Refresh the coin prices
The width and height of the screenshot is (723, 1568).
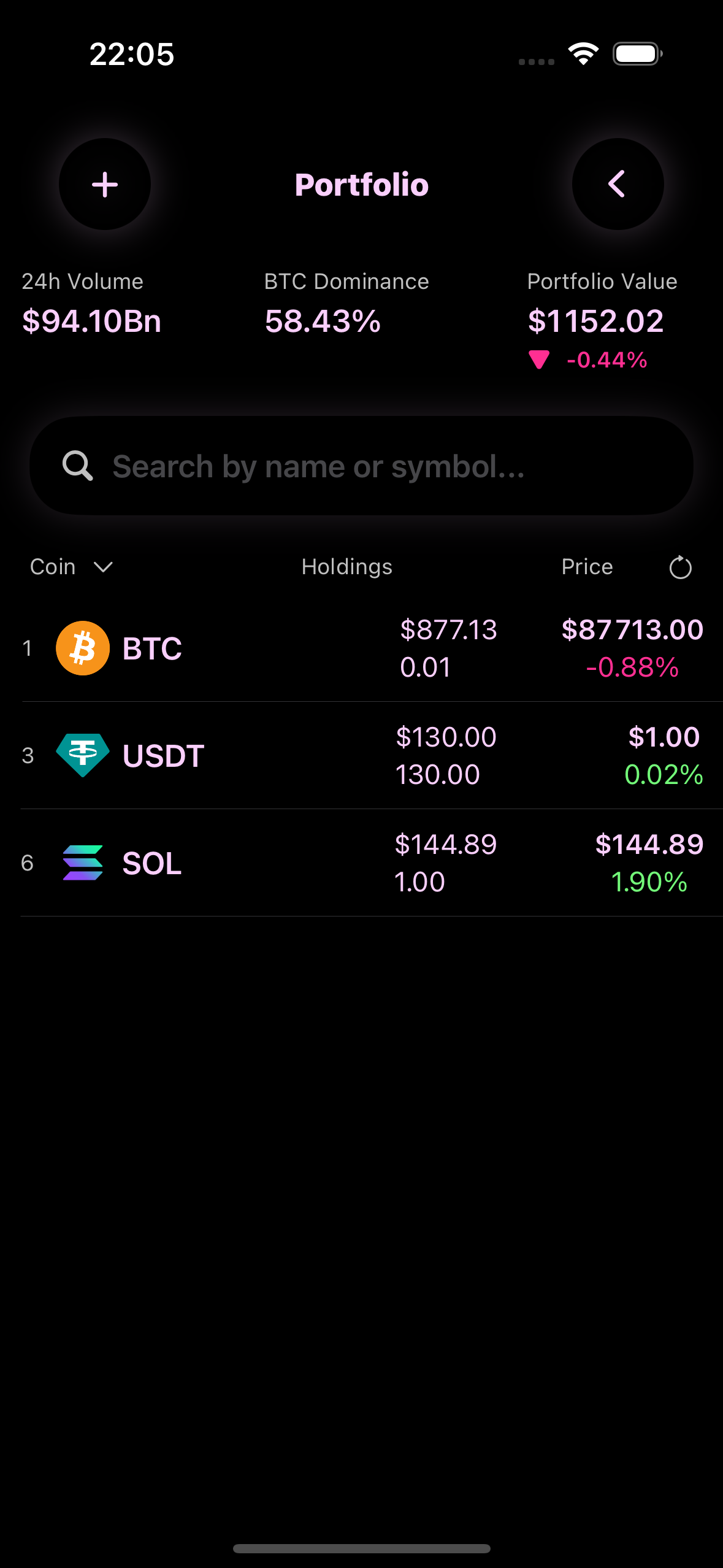pos(680,567)
